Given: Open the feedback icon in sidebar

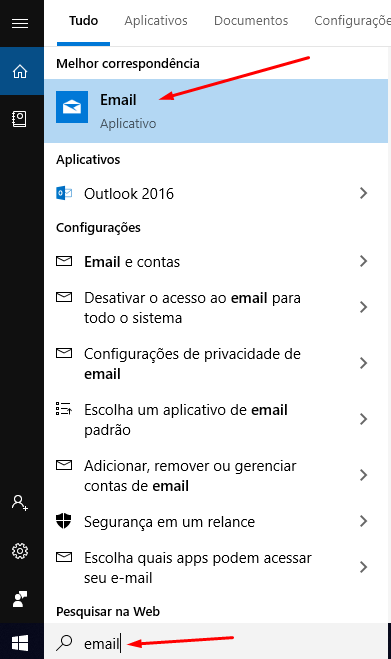Looking at the screenshot, I should [20, 599].
